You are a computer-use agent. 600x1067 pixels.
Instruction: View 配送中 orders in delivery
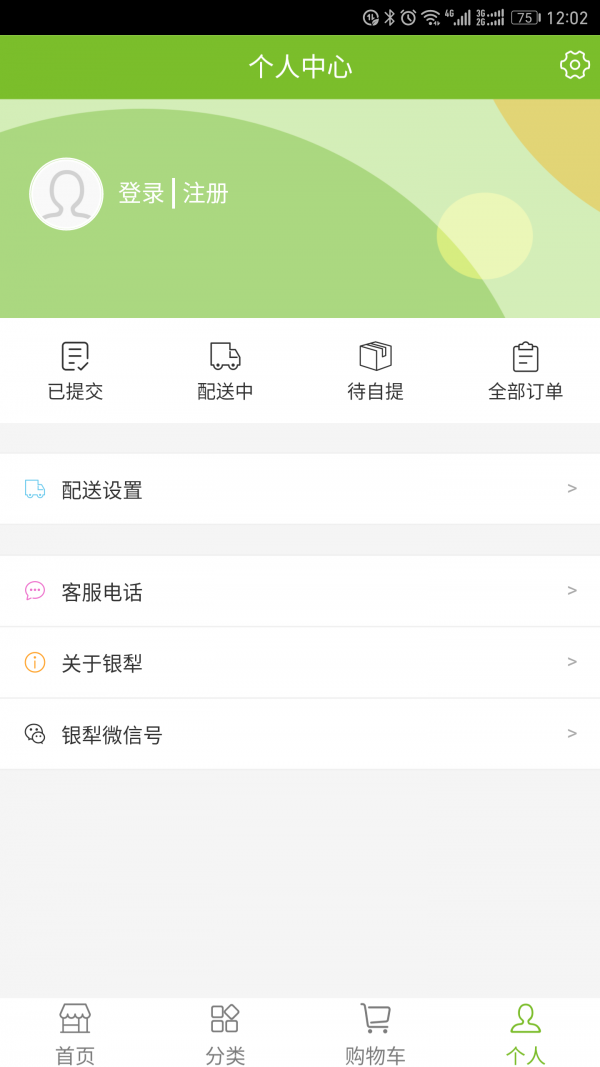pos(225,371)
